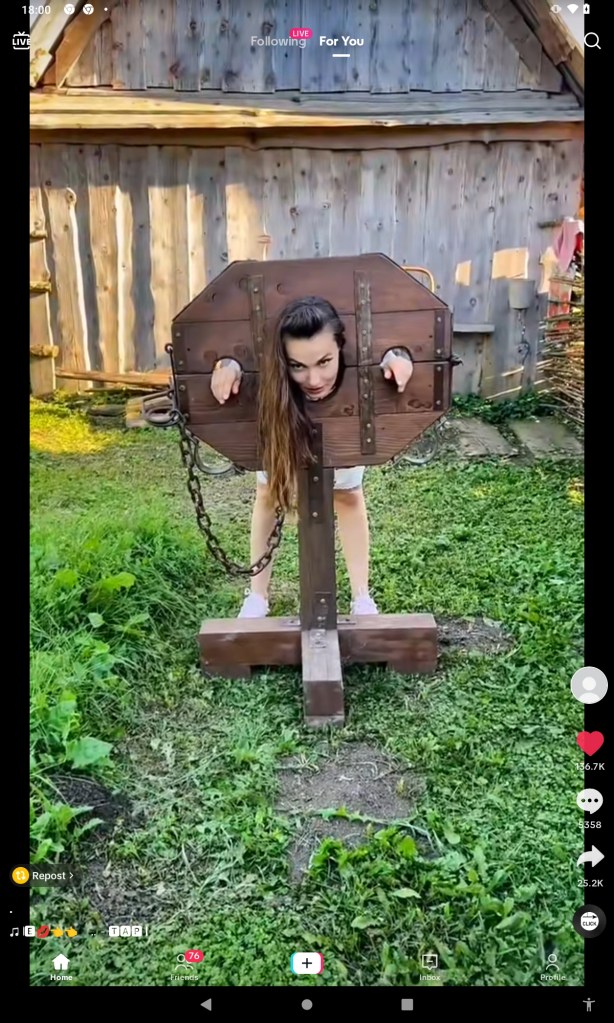Image resolution: width=614 pixels, height=1023 pixels.
Task: Open the LIVE icon in the top bar
Action: point(21,41)
